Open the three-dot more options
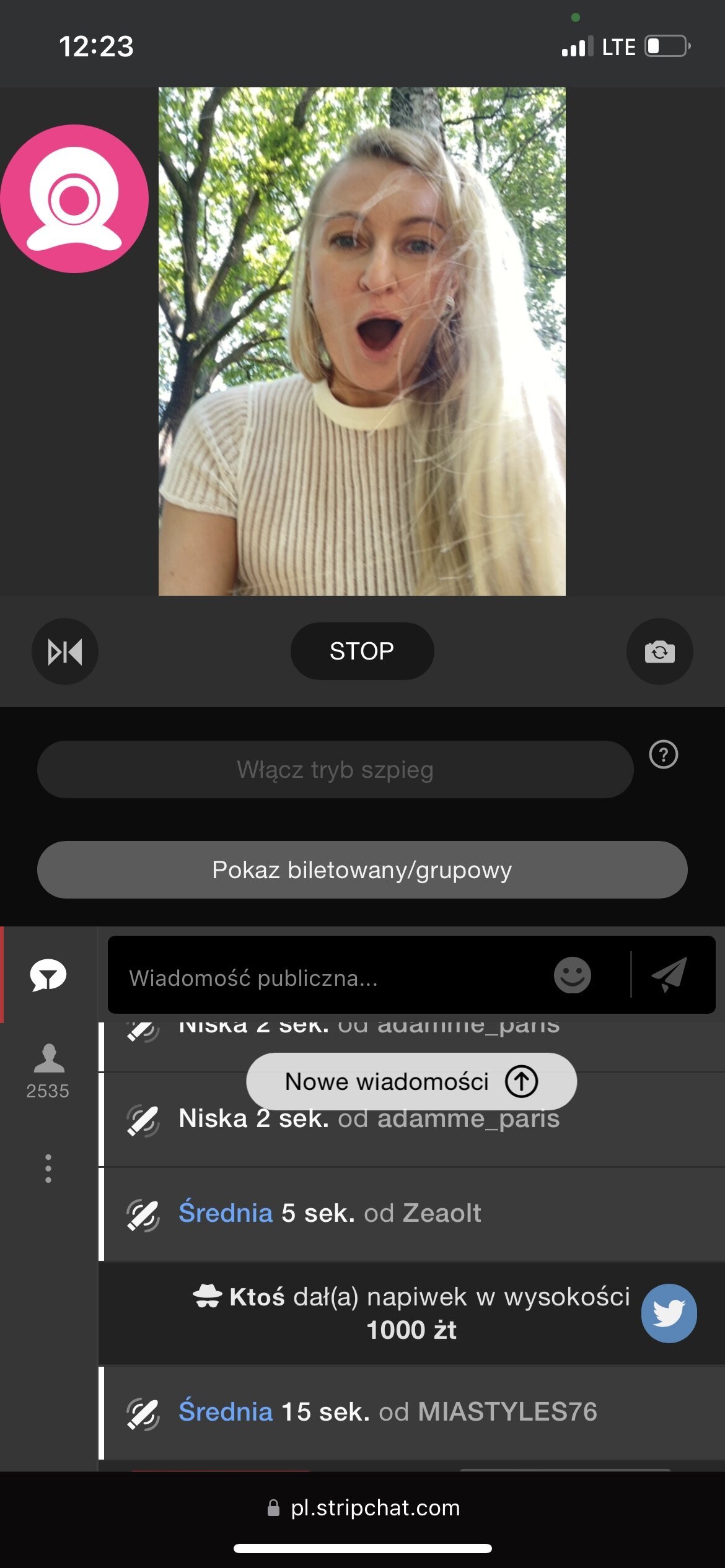Viewport: 725px width, 1568px height. (x=48, y=1169)
